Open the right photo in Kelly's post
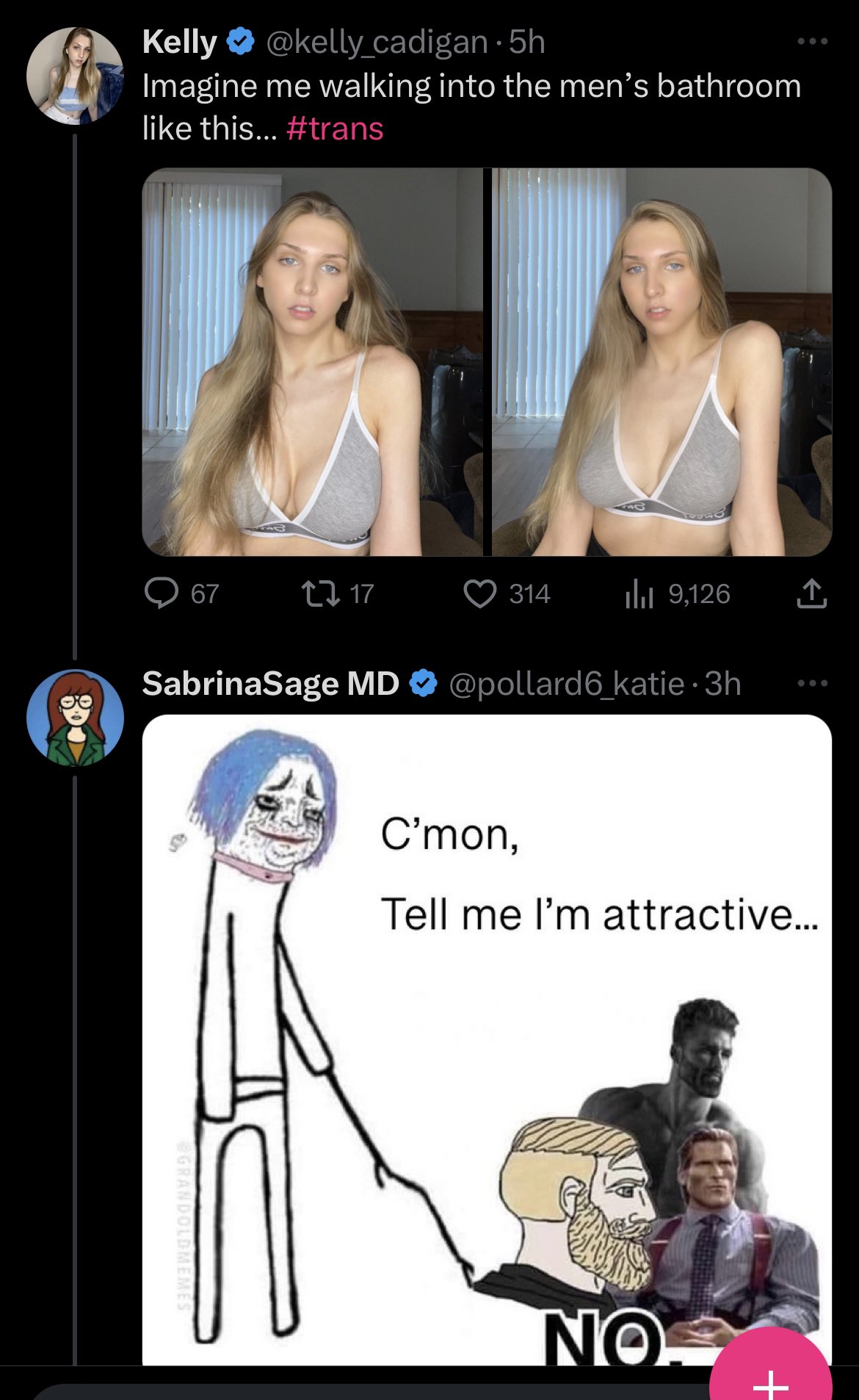The image size is (859, 1400). point(661,361)
